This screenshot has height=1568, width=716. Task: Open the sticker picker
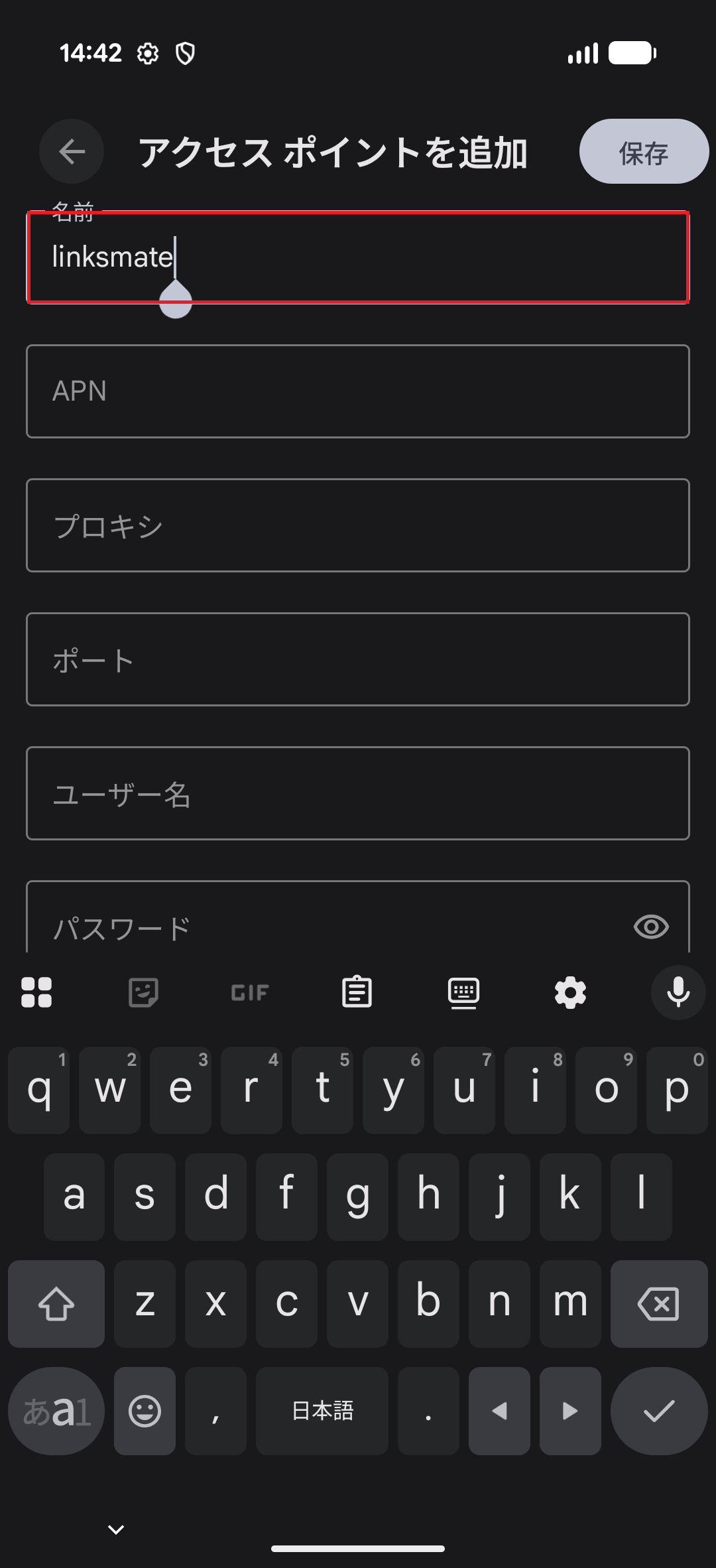click(x=143, y=992)
